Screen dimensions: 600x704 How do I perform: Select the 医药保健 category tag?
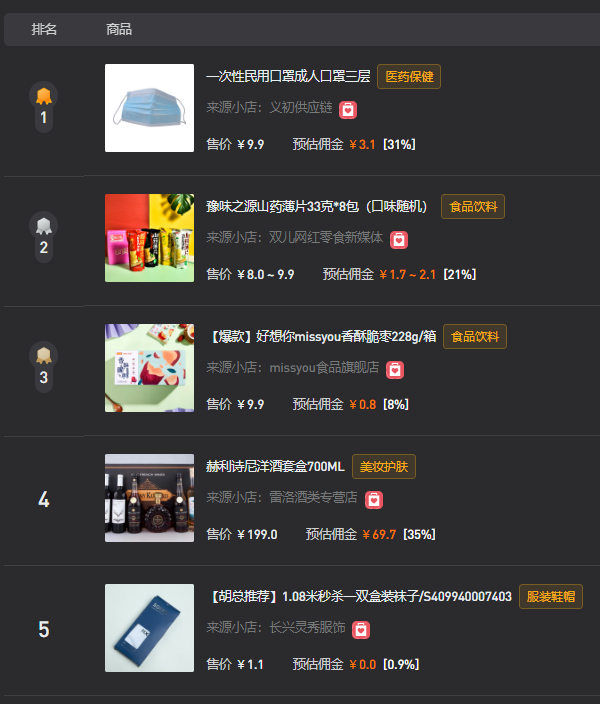(409, 76)
